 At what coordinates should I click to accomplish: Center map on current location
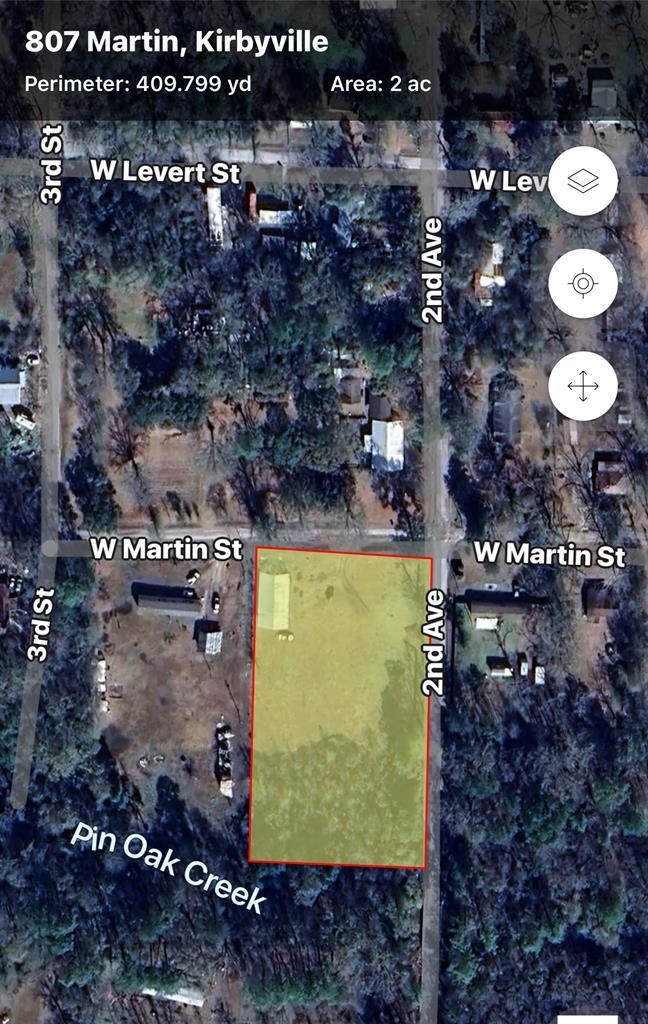(x=583, y=284)
